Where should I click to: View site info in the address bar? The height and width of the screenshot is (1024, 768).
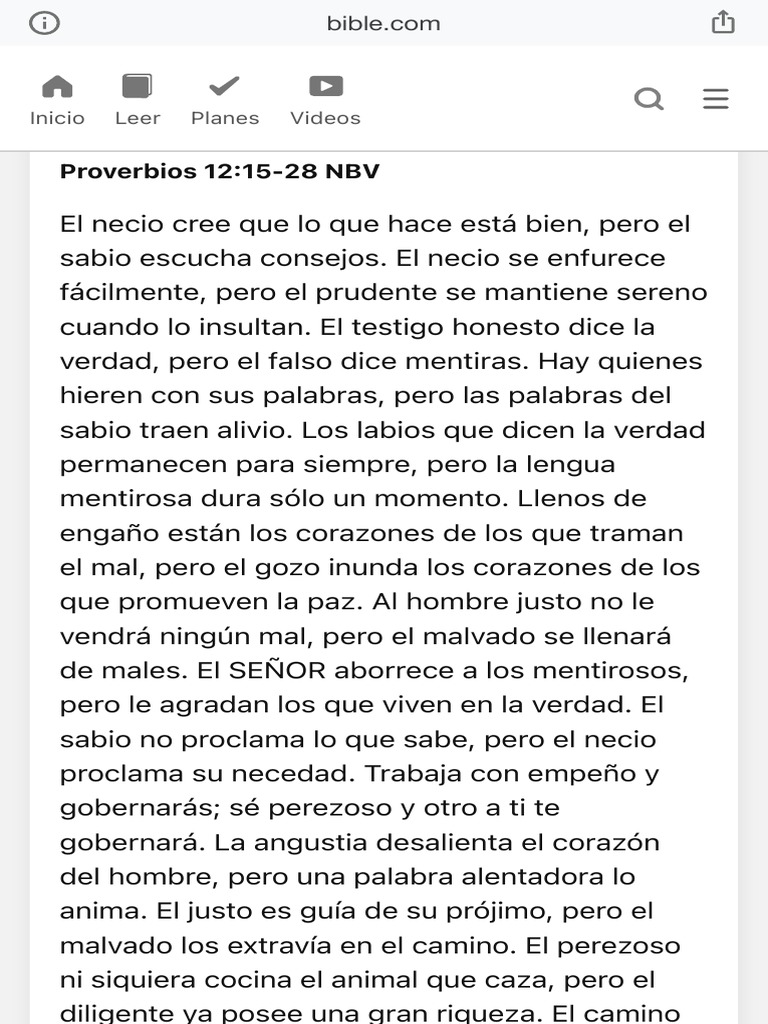pos(44,23)
